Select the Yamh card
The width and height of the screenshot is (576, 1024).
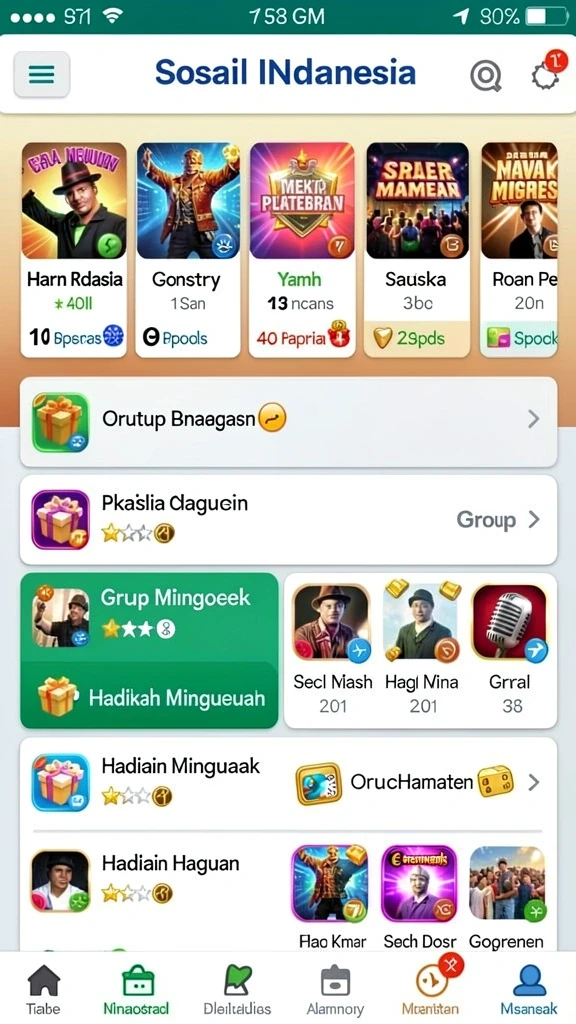point(302,249)
